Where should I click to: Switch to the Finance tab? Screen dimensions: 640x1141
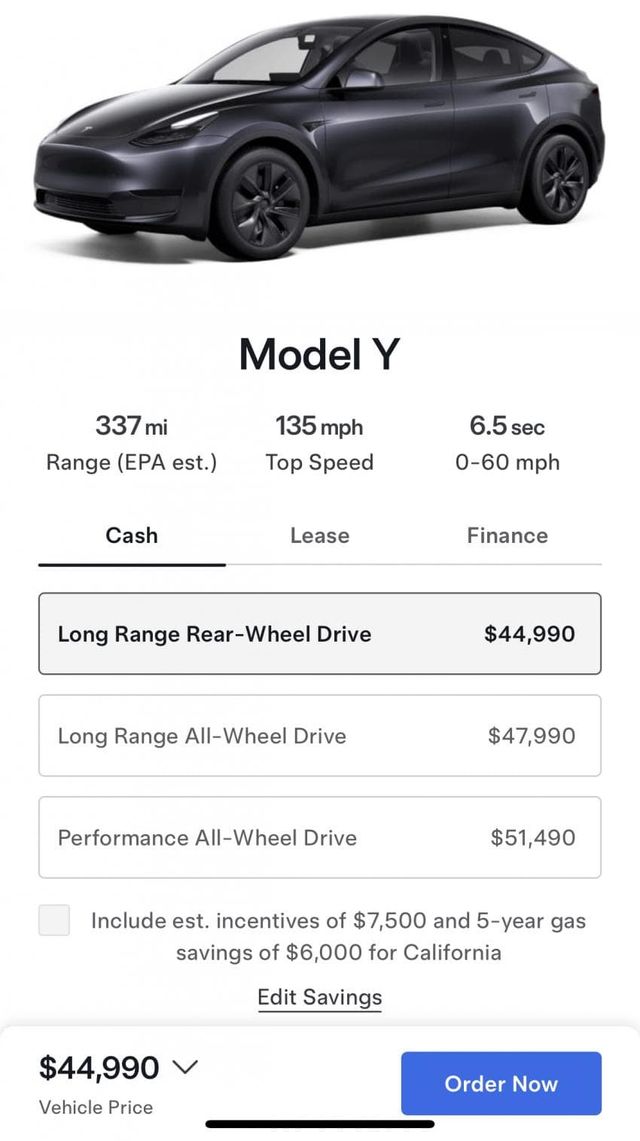(507, 536)
